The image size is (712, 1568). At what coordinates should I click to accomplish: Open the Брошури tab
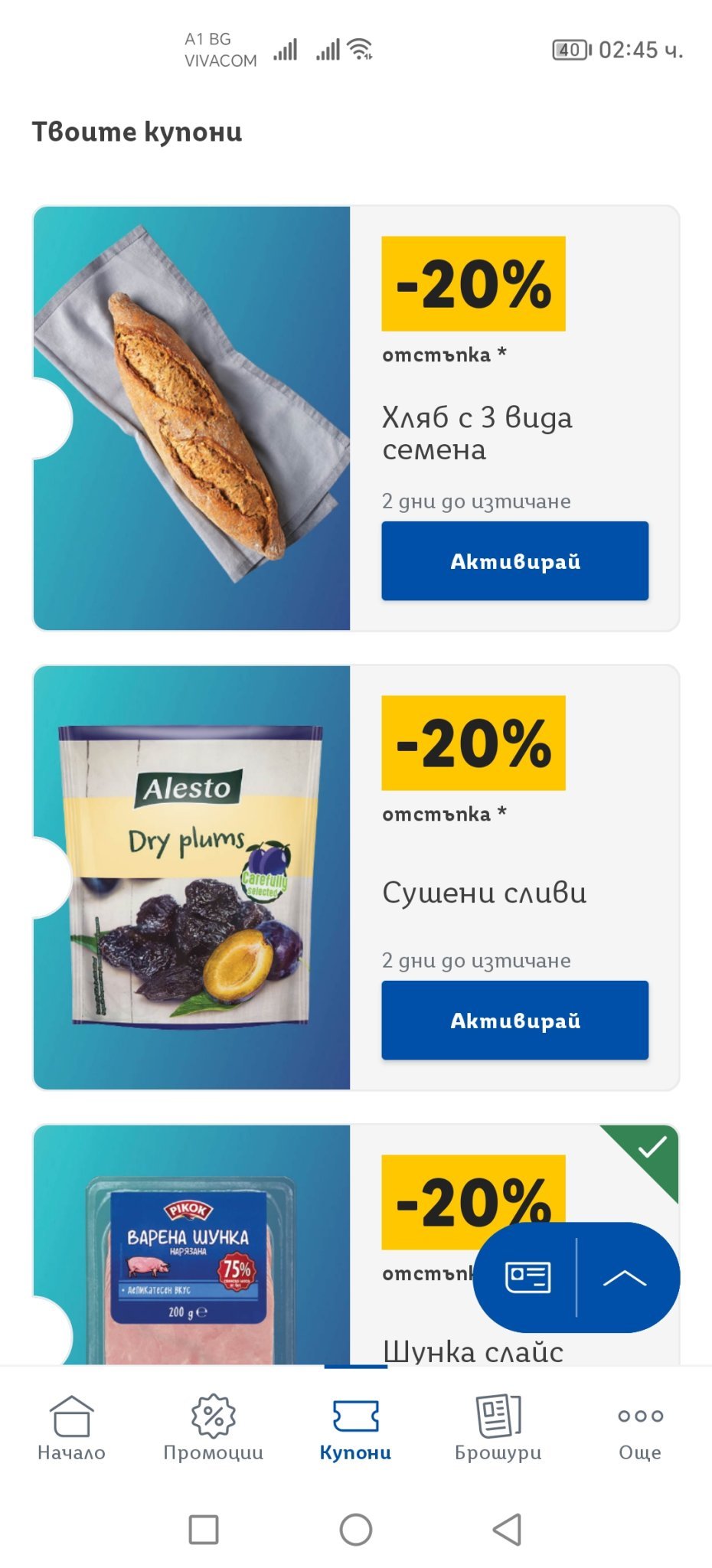498,1427
